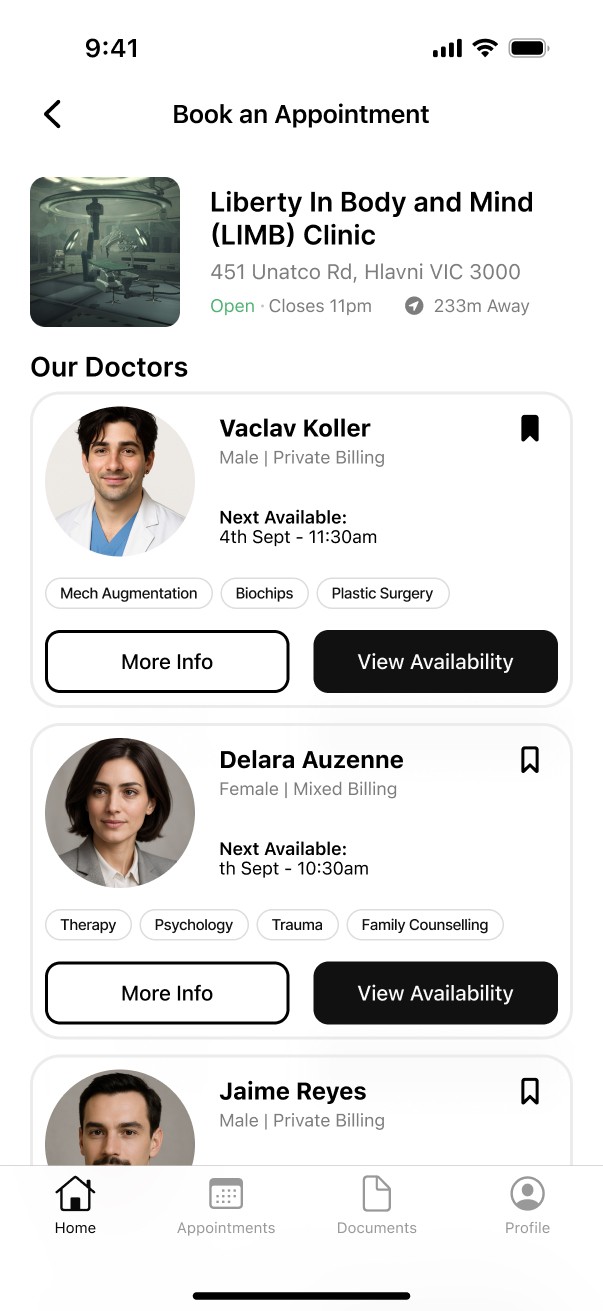The image size is (603, 1311).
Task: Remove the bookmark from Vaclav Koller
Action: pyautogui.click(x=530, y=429)
